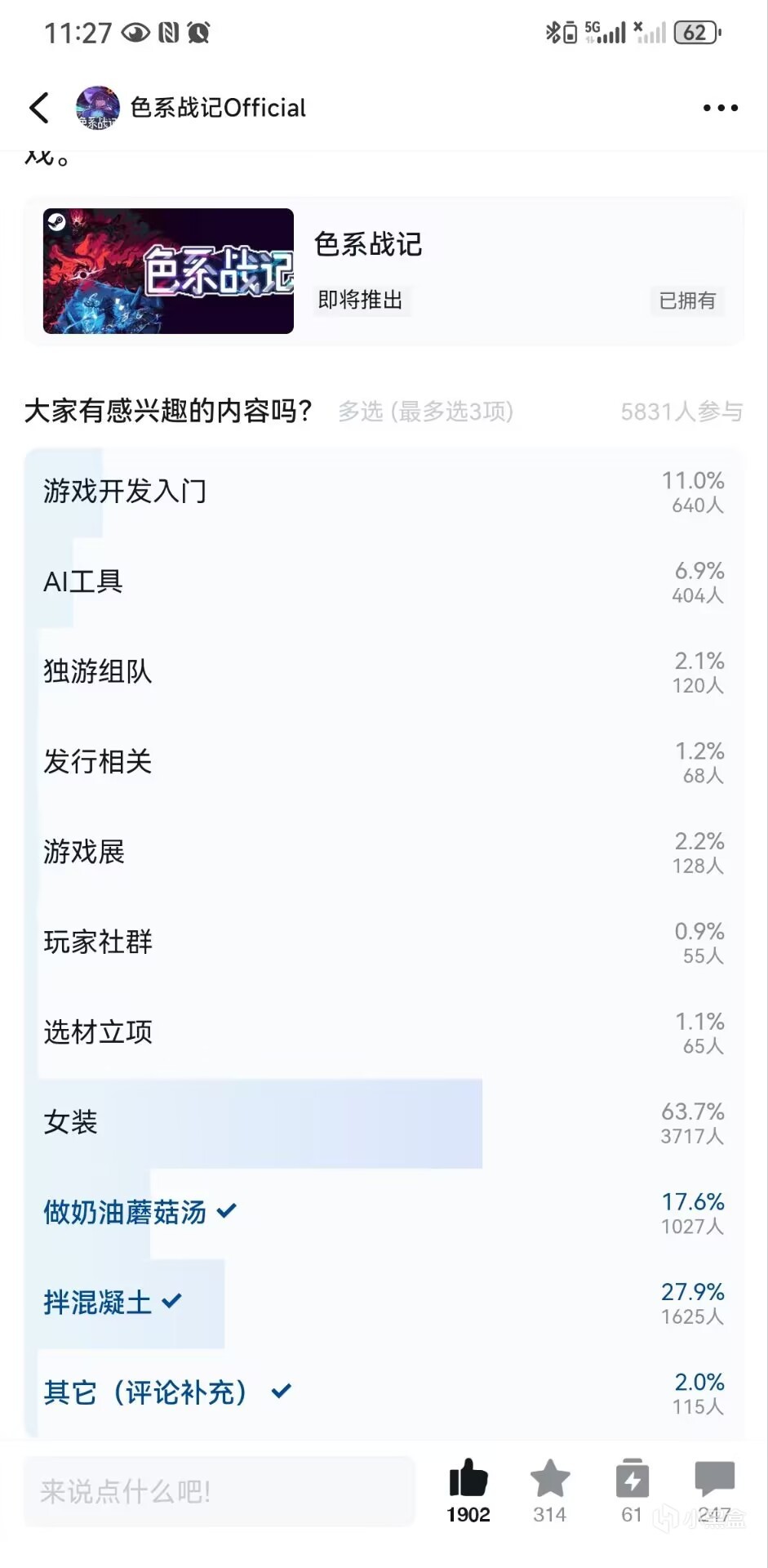Pick the 游戏展 poll option
This screenshot has width=768, height=1568.
coord(384,852)
